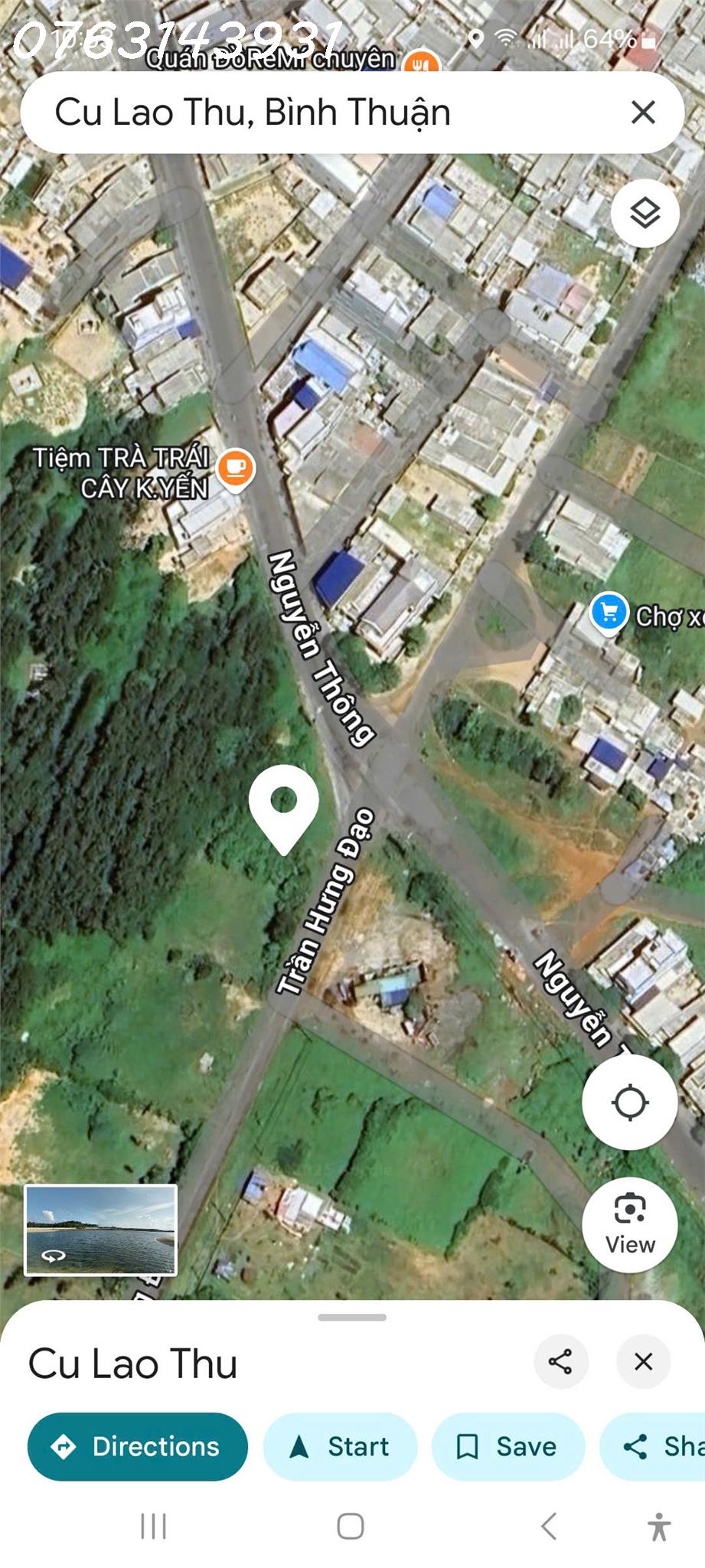Close the Cu Lao Thu place card
Screen dimensions: 705x1568
coord(643,1361)
